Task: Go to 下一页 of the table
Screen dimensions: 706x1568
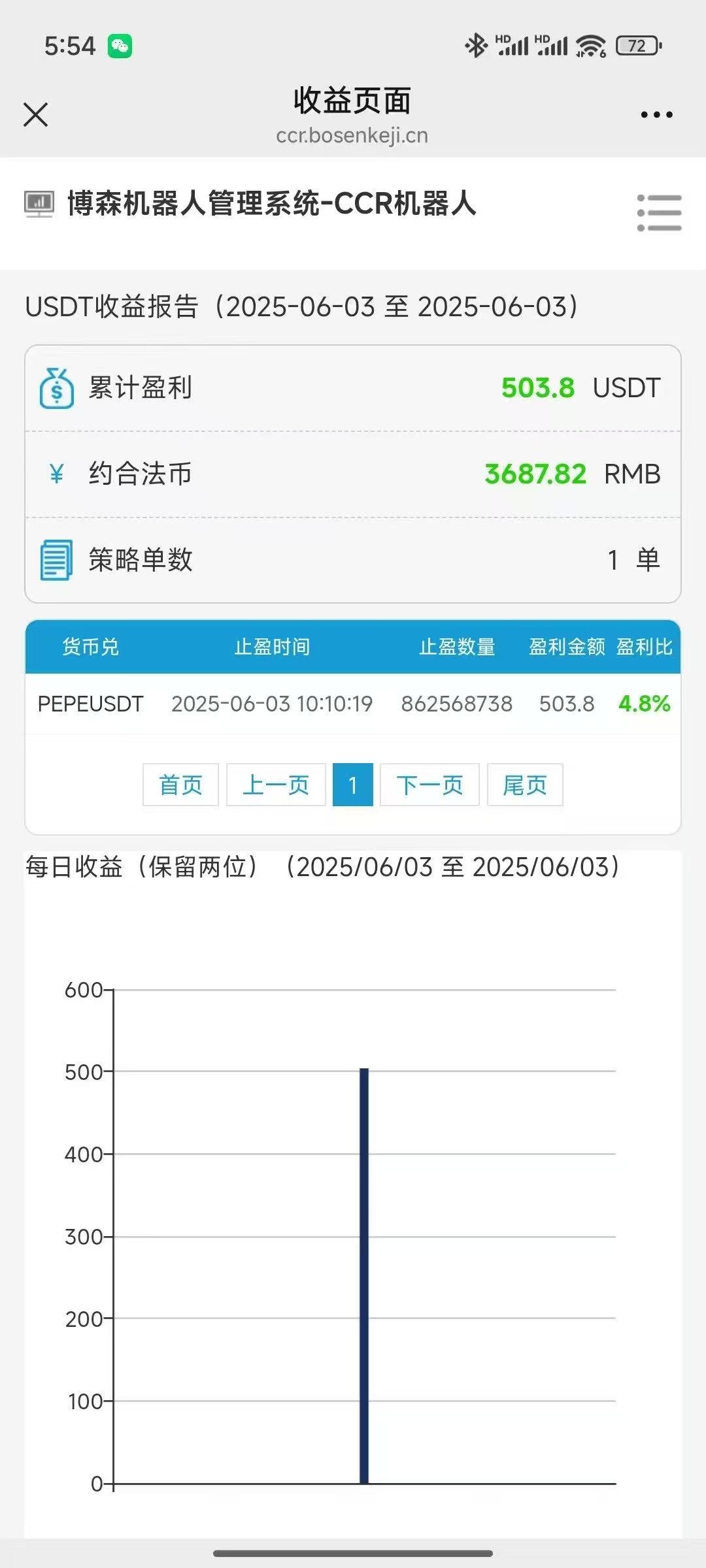Action: point(429,785)
